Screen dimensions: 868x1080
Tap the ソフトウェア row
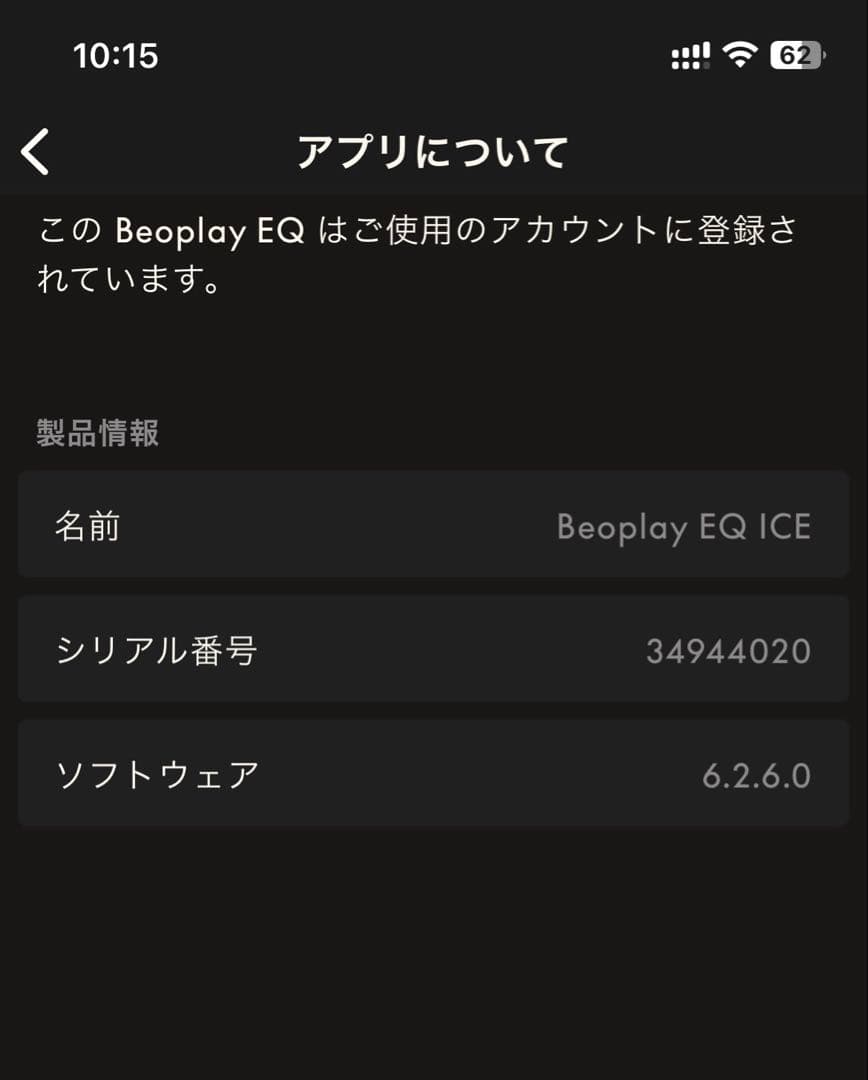pos(434,771)
